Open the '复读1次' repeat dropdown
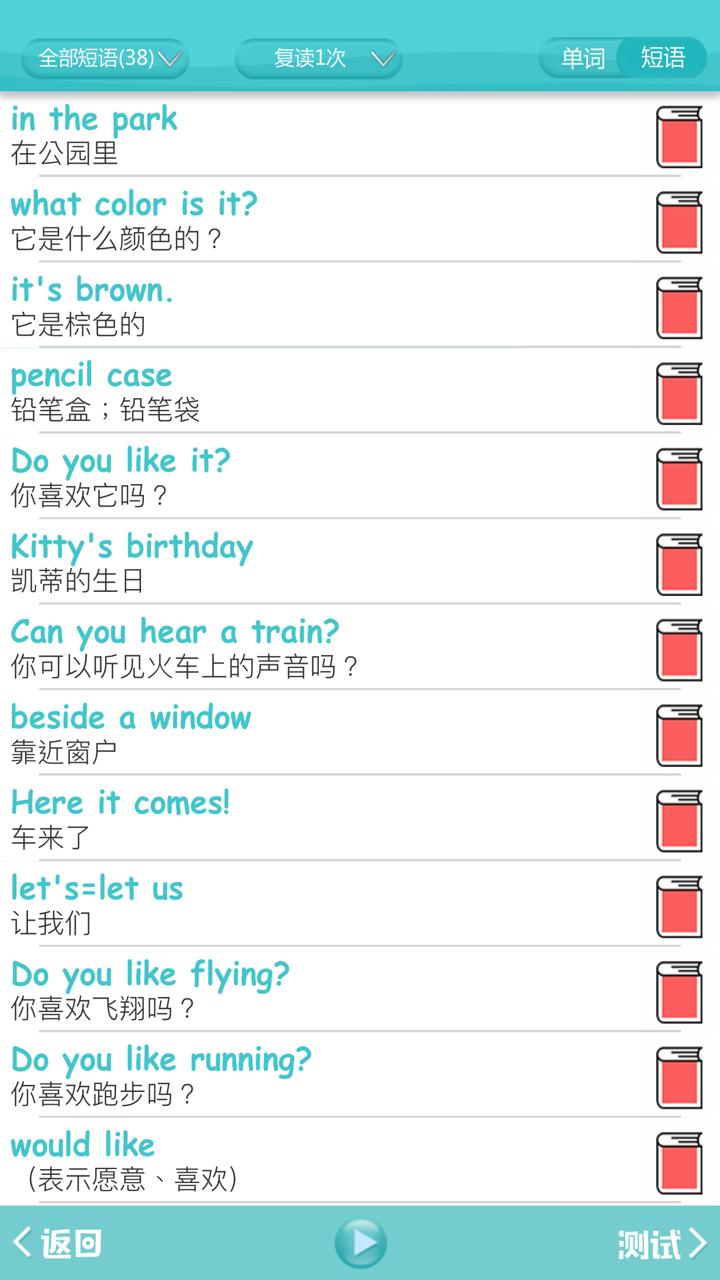 (318, 58)
